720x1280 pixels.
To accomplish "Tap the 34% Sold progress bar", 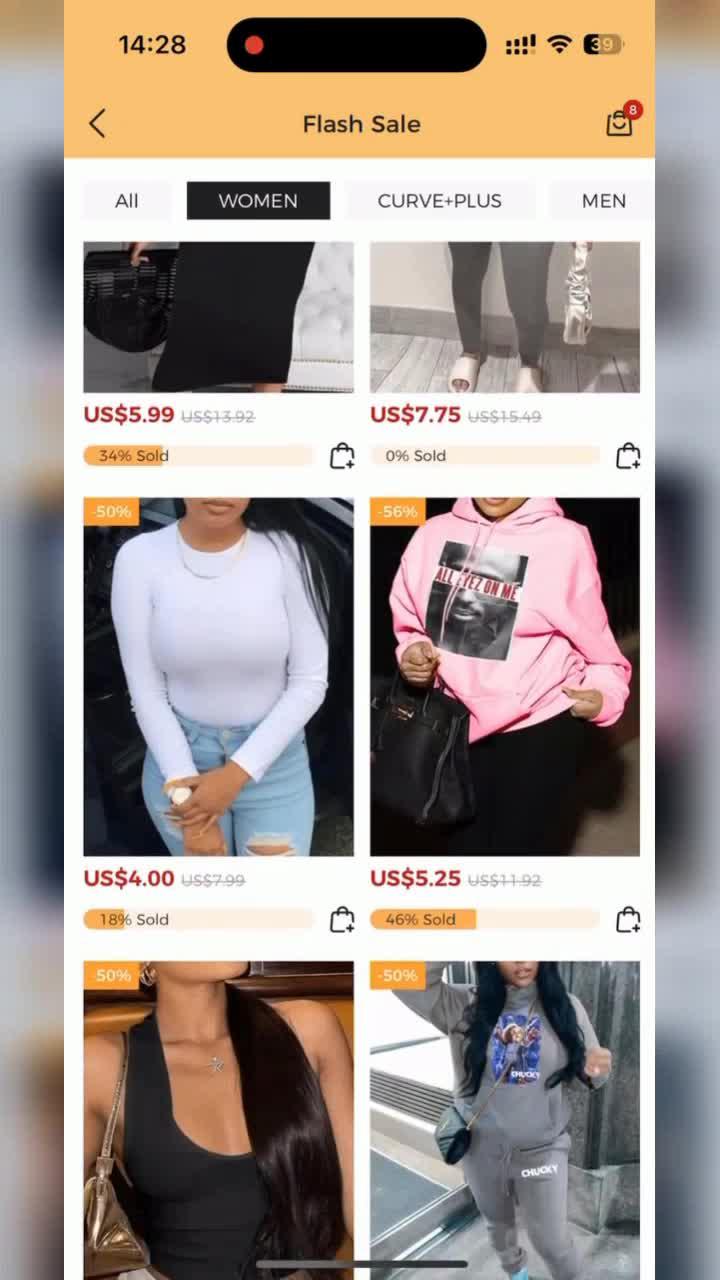I will 197,455.
